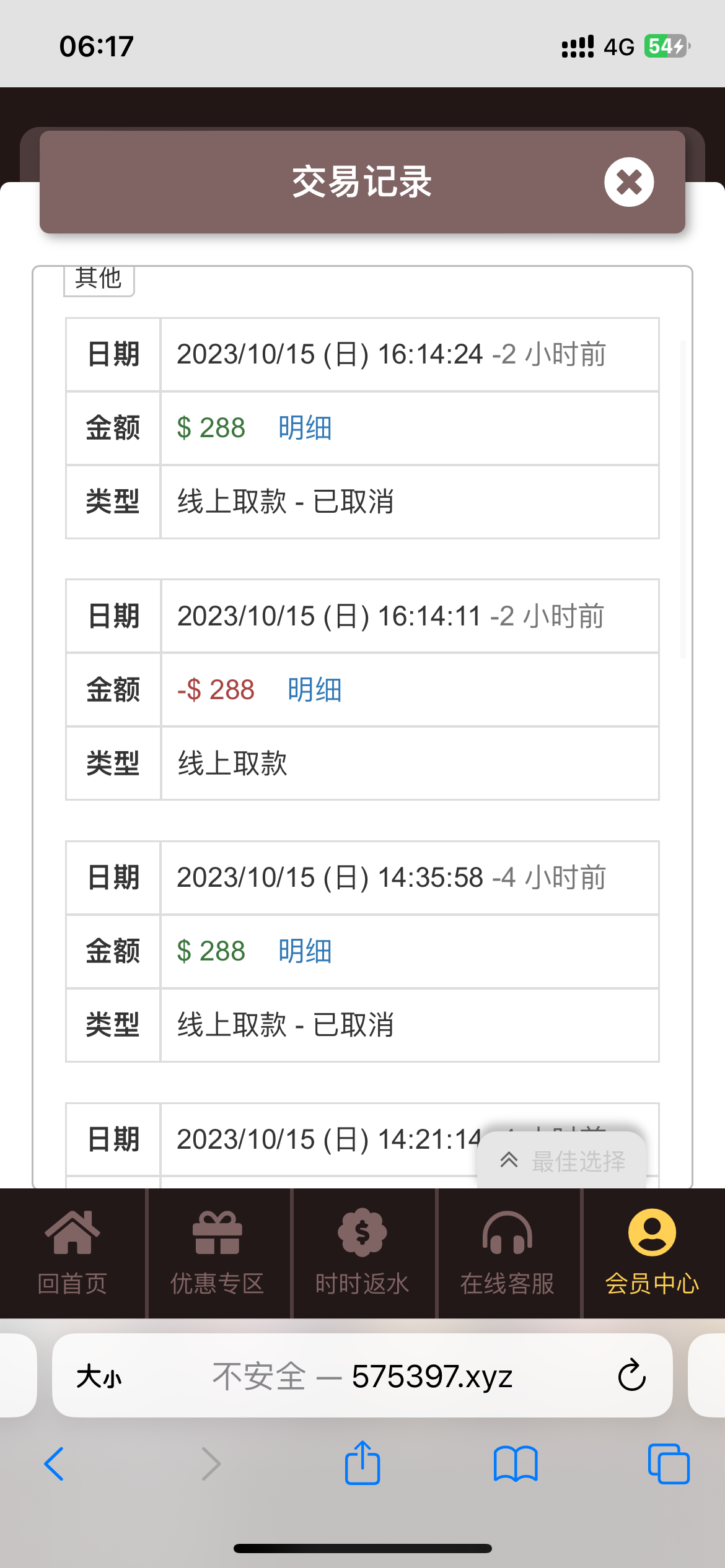Close the 交易记录 dialog
The height and width of the screenshot is (1568, 725).
point(629,182)
